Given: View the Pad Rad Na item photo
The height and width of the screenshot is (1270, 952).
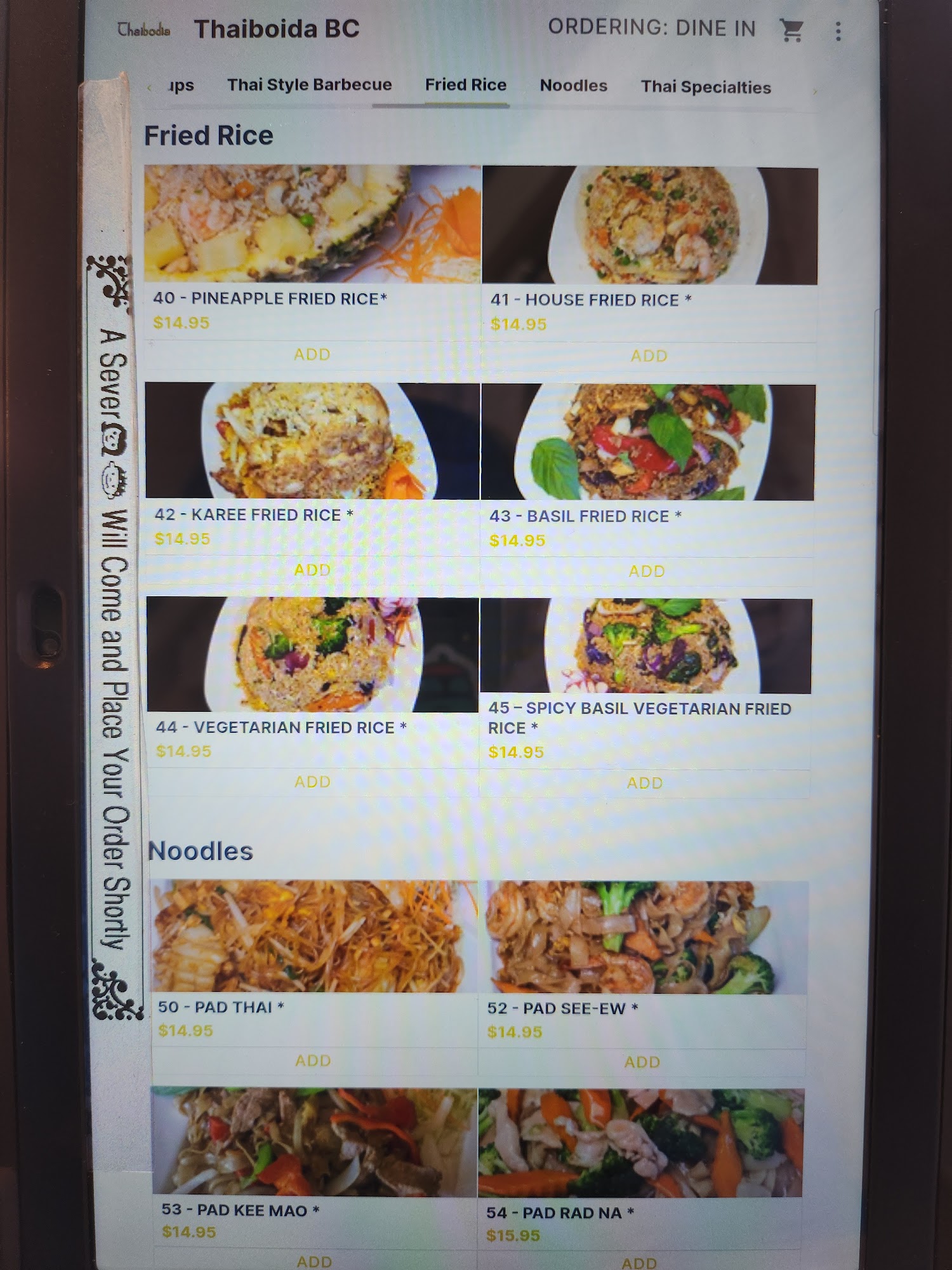Looking at the screenshot, I should pyautogui.click(x=641, y=1143).
